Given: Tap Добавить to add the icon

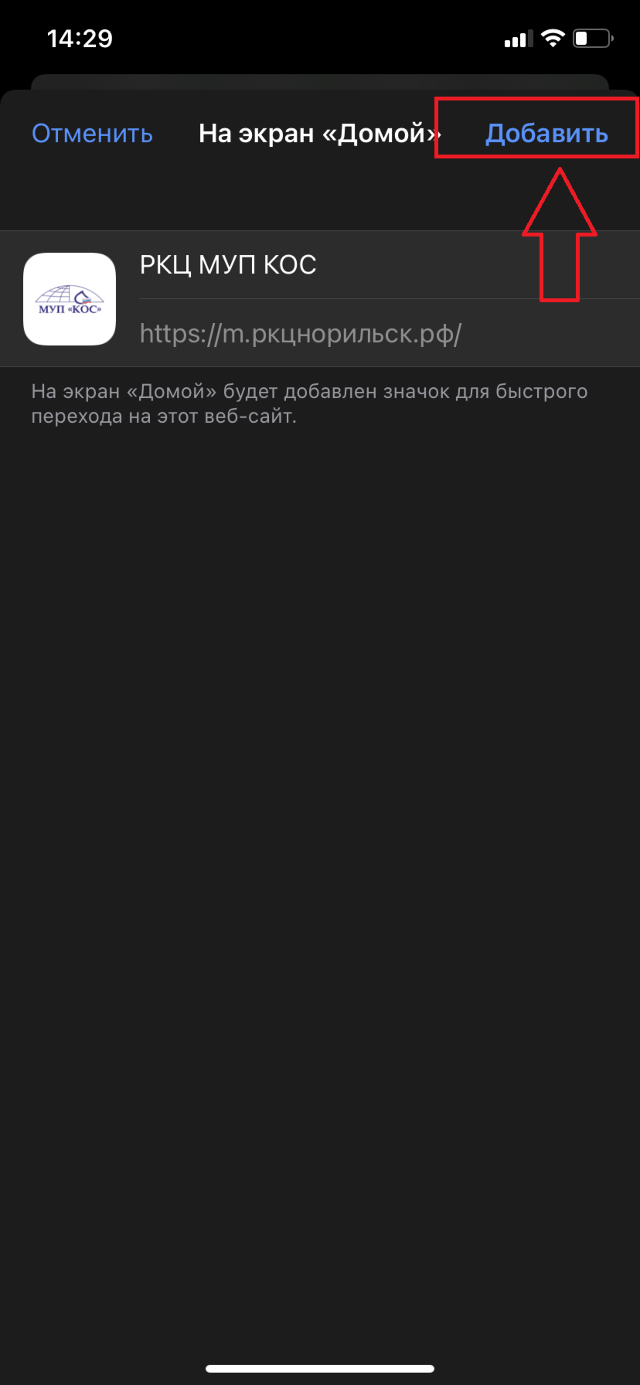Looking at the screenshot, I should (x=546, y=133).
